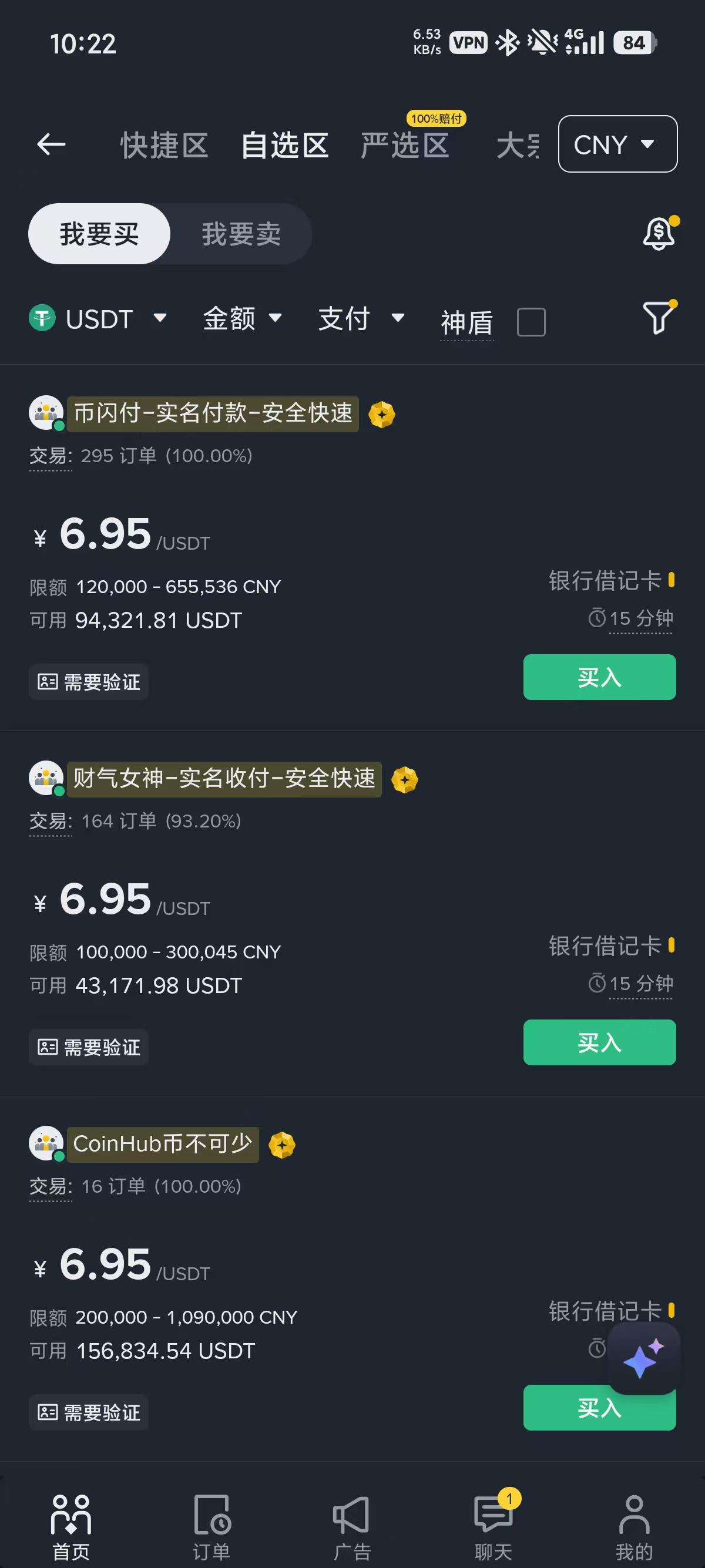This screenshot has height=1568, width=705.
Task: Buy from 财气女神 with the 买入 button
Action: 599,1042
